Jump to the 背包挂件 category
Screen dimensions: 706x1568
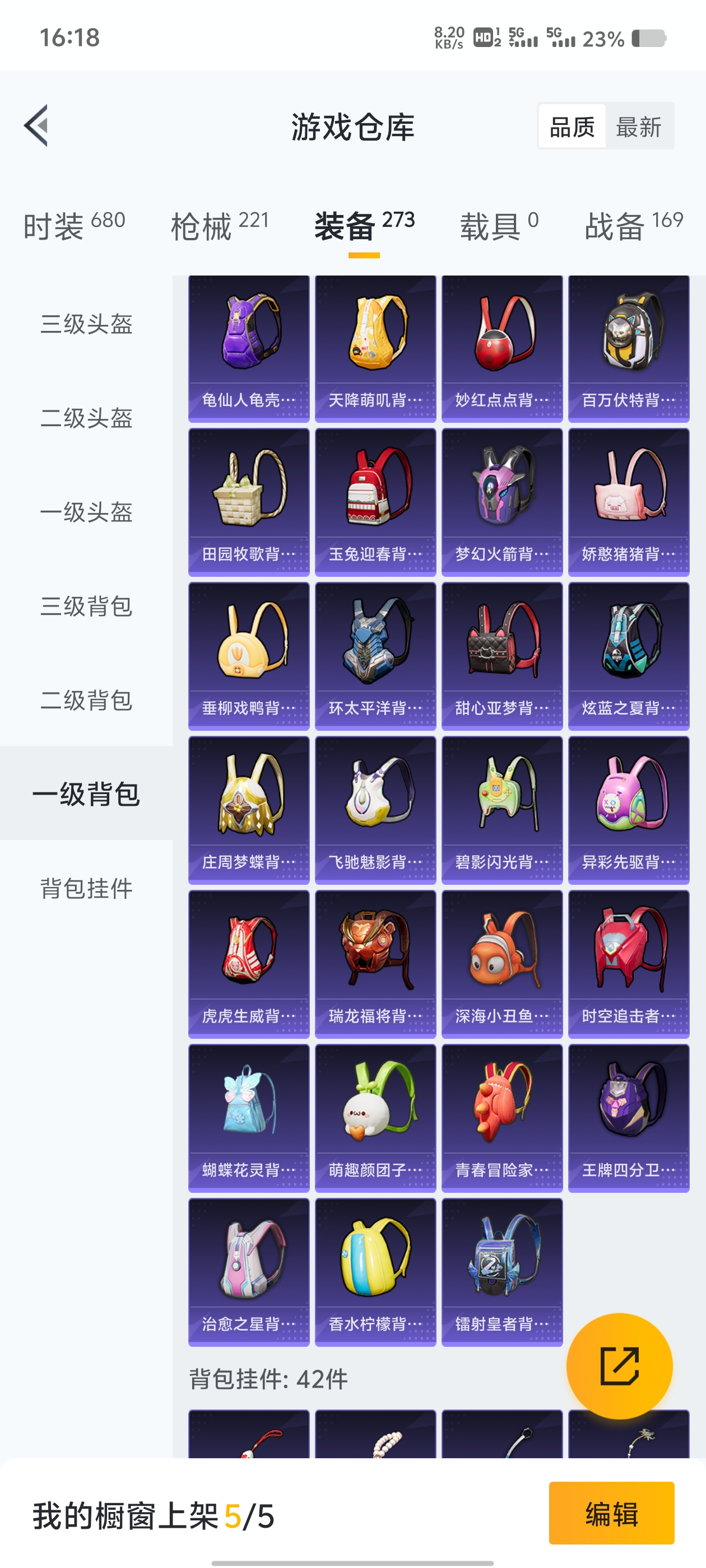[86, 888]
